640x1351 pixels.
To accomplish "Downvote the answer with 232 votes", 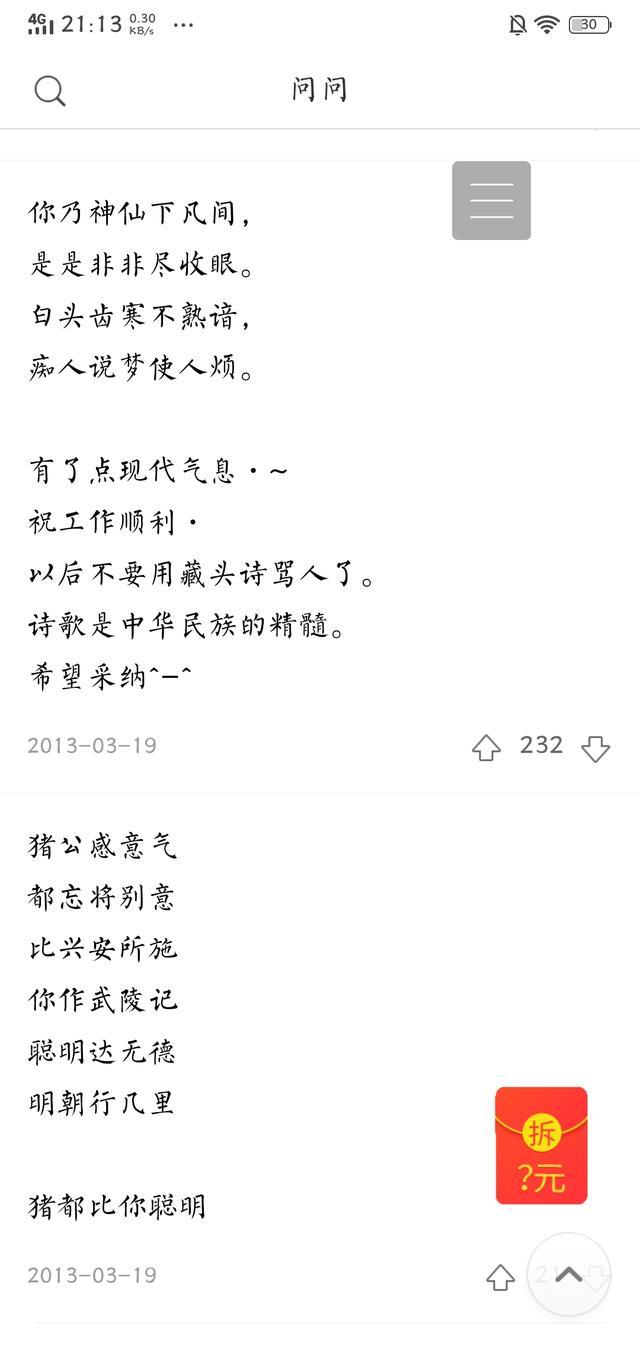I will [x=596, y=748].
